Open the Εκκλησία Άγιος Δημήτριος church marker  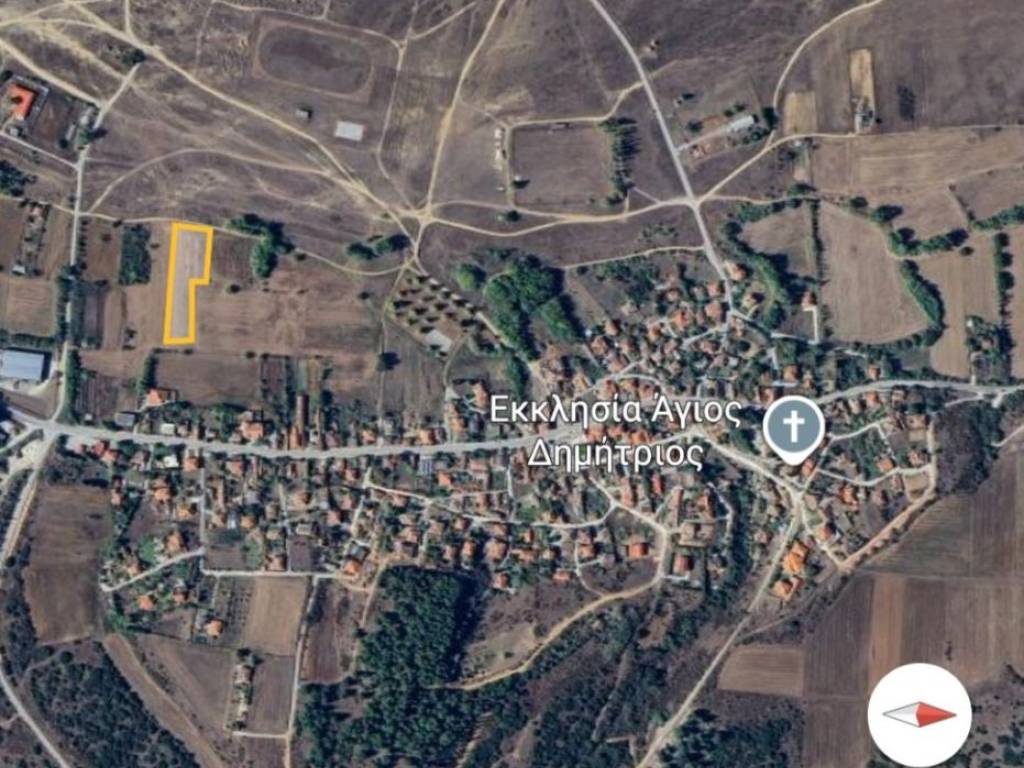tap(794, 428)
